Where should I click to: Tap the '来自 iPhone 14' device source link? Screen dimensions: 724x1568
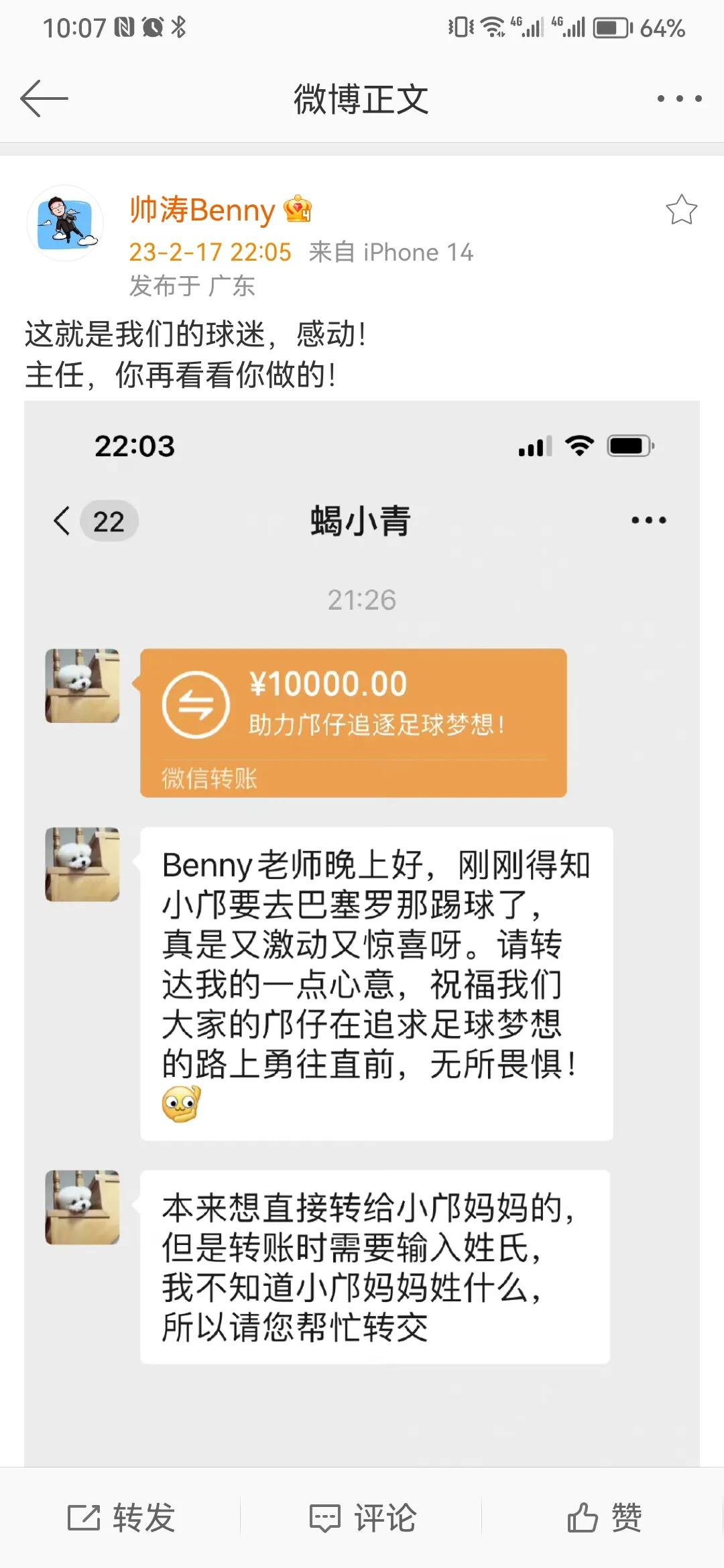click(x=392, y=253)
